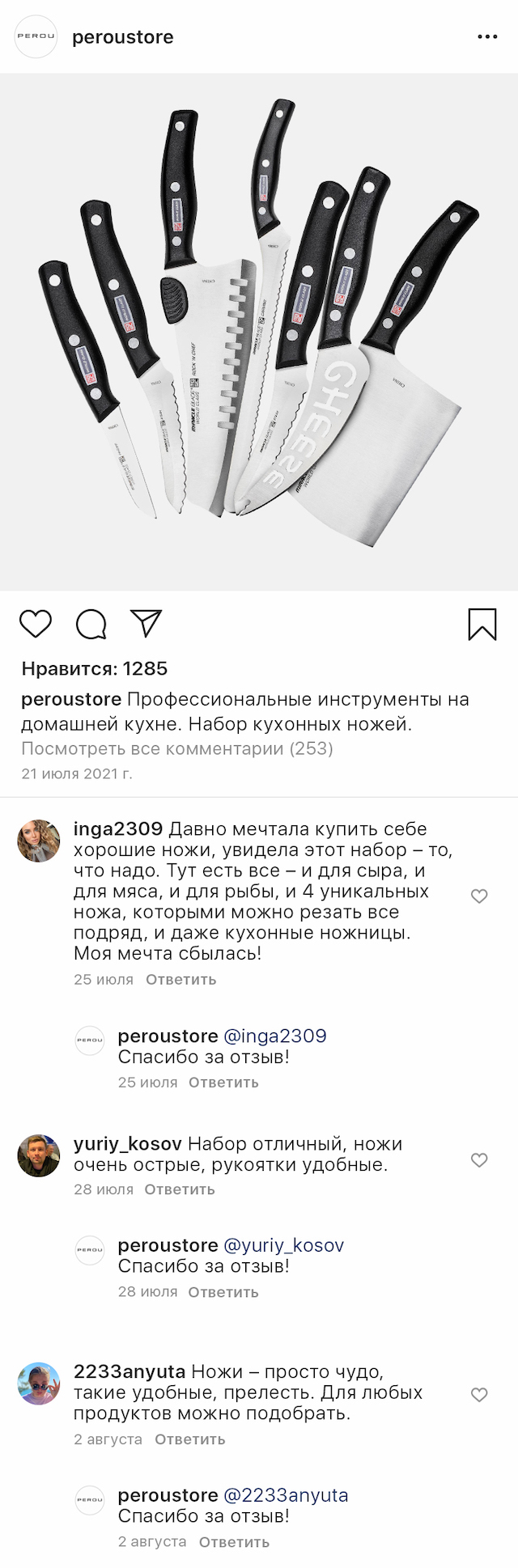The image size is (518, 1568).
Task: Open 2233anyuta's profile avatar
Action: [x=39, y=1384]
